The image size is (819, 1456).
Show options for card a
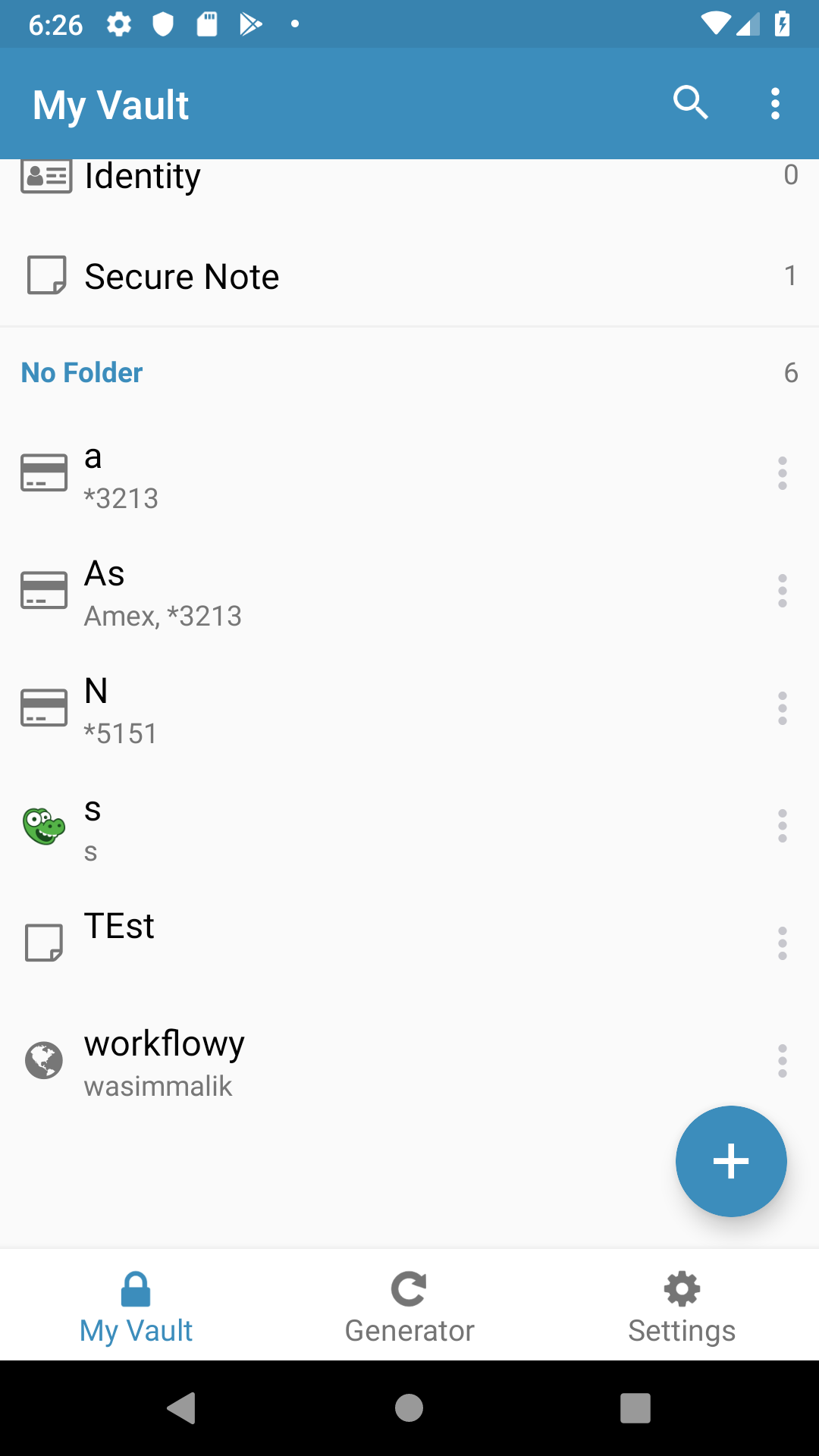pyautogui.click(x=783, y=474)
